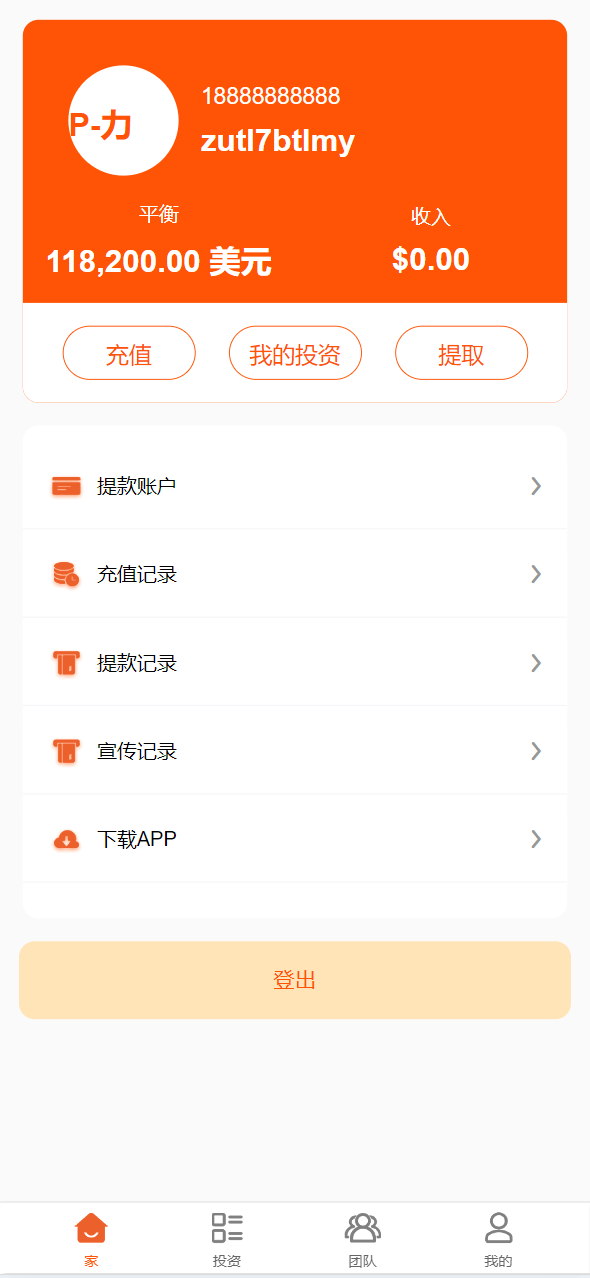Open the 我的 profile tab
This screenshot has height=1278, width=590.
click(x=498, y=1240)
